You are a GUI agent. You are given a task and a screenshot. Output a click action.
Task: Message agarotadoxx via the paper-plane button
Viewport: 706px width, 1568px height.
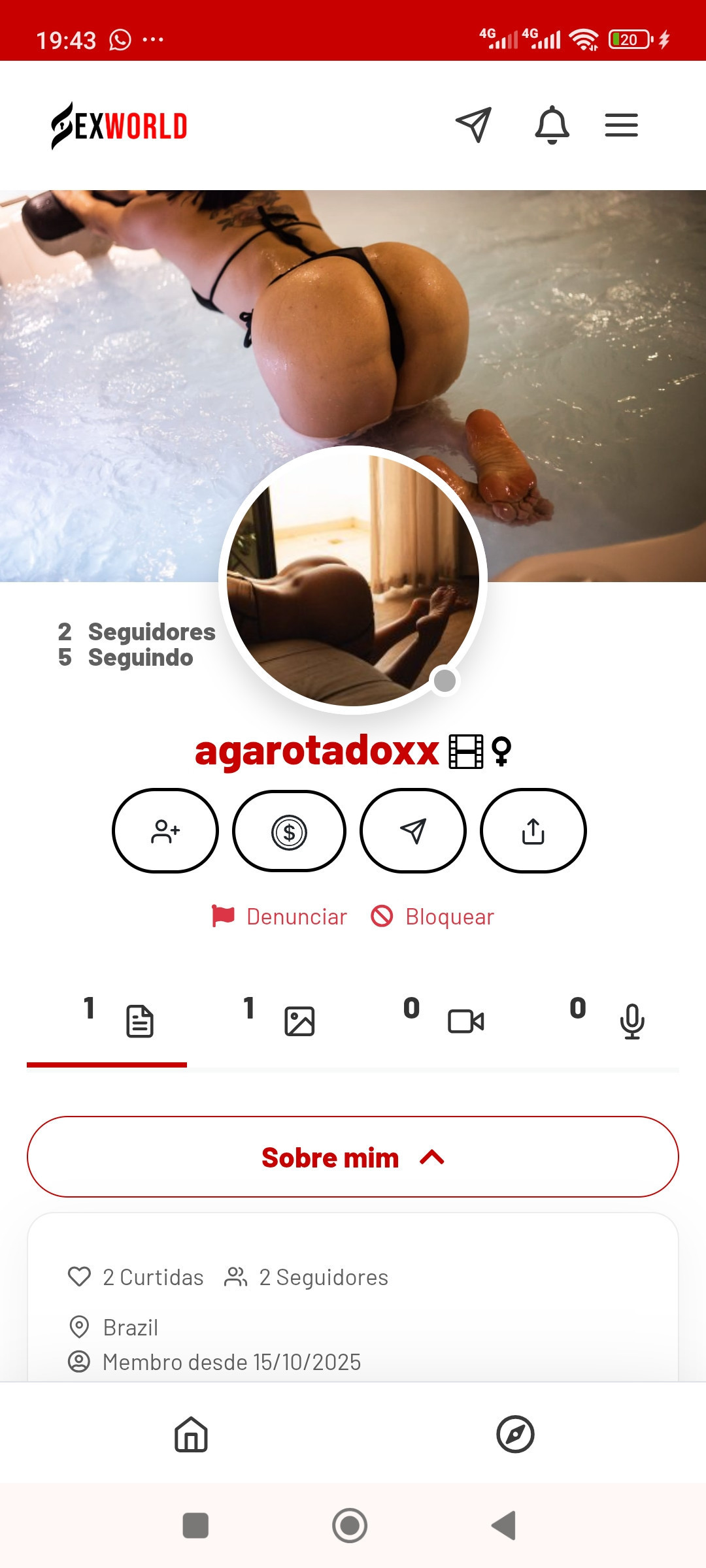point(412,831)
